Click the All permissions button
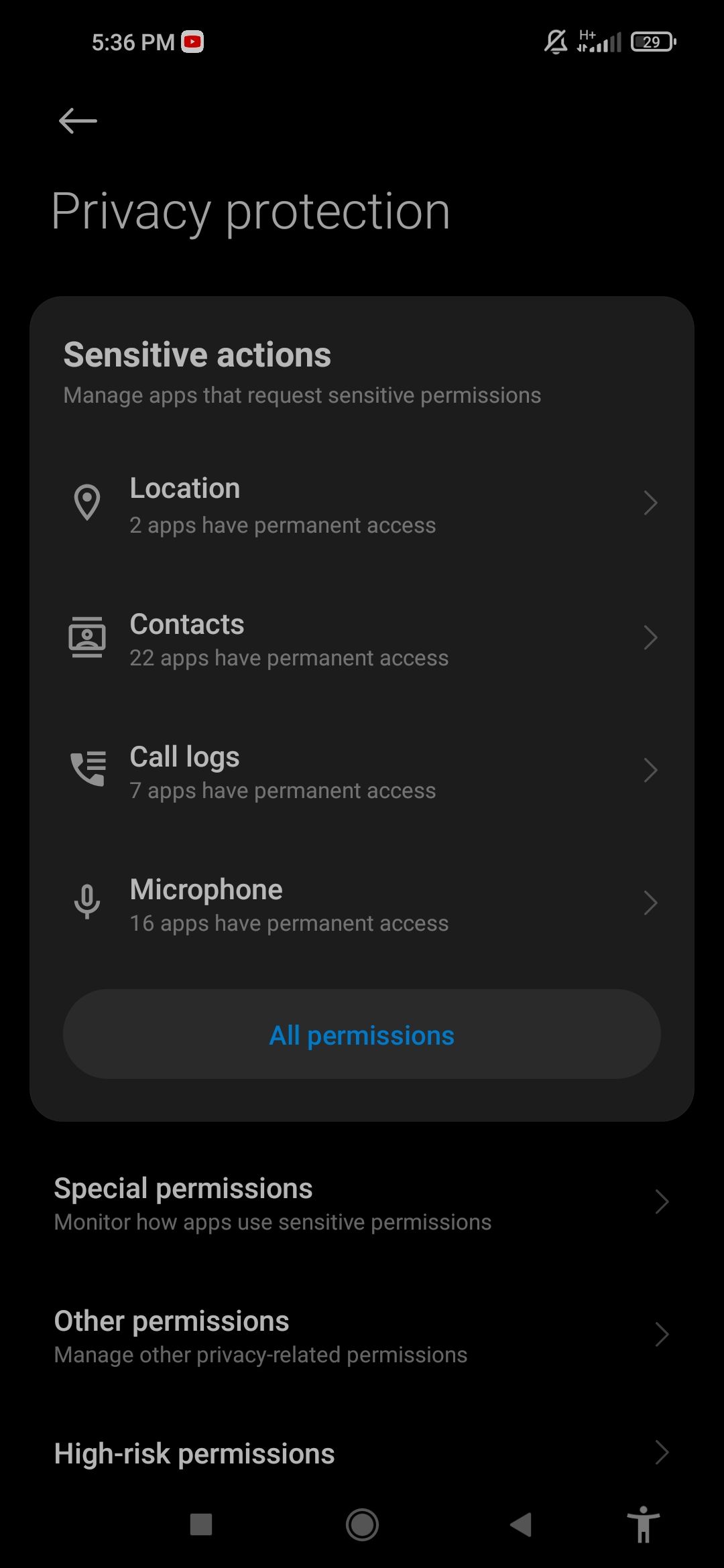Viewport: 724px width, 1568px height. click(361, 1035)
